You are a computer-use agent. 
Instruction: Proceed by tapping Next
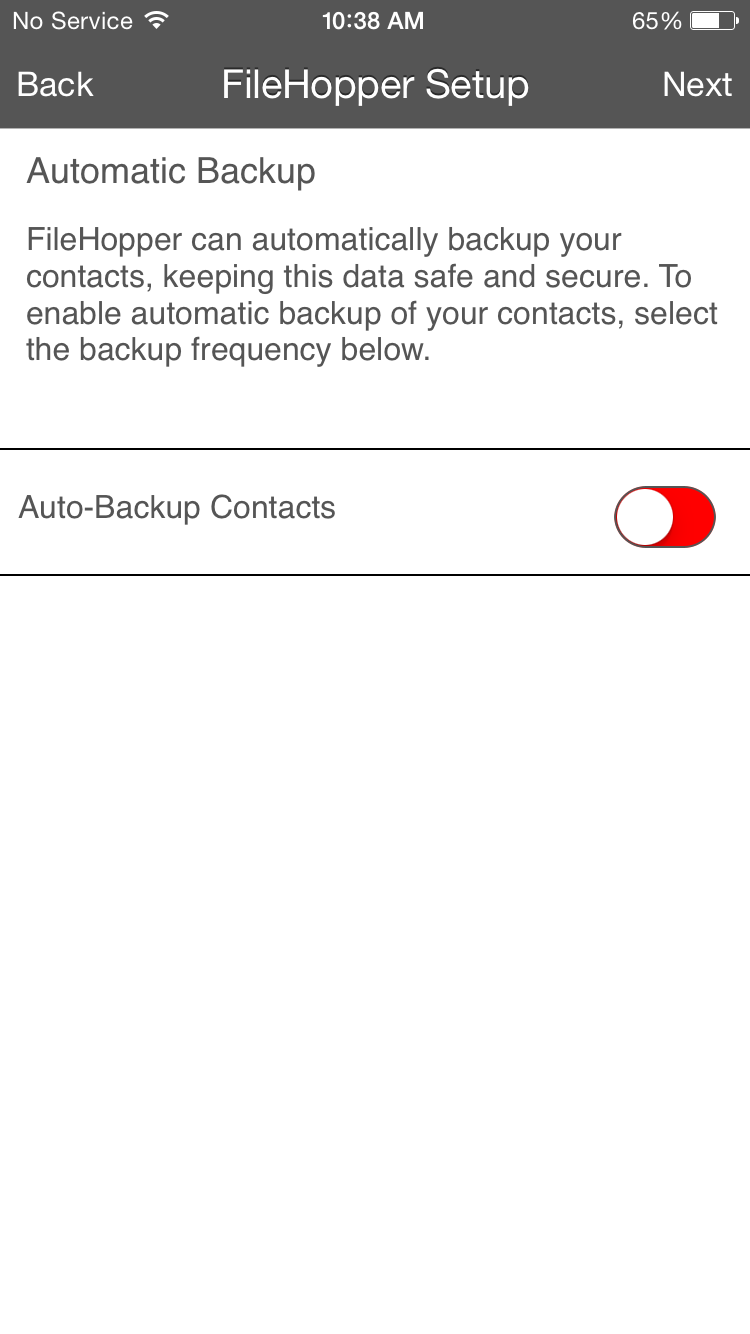pos(697,85)
